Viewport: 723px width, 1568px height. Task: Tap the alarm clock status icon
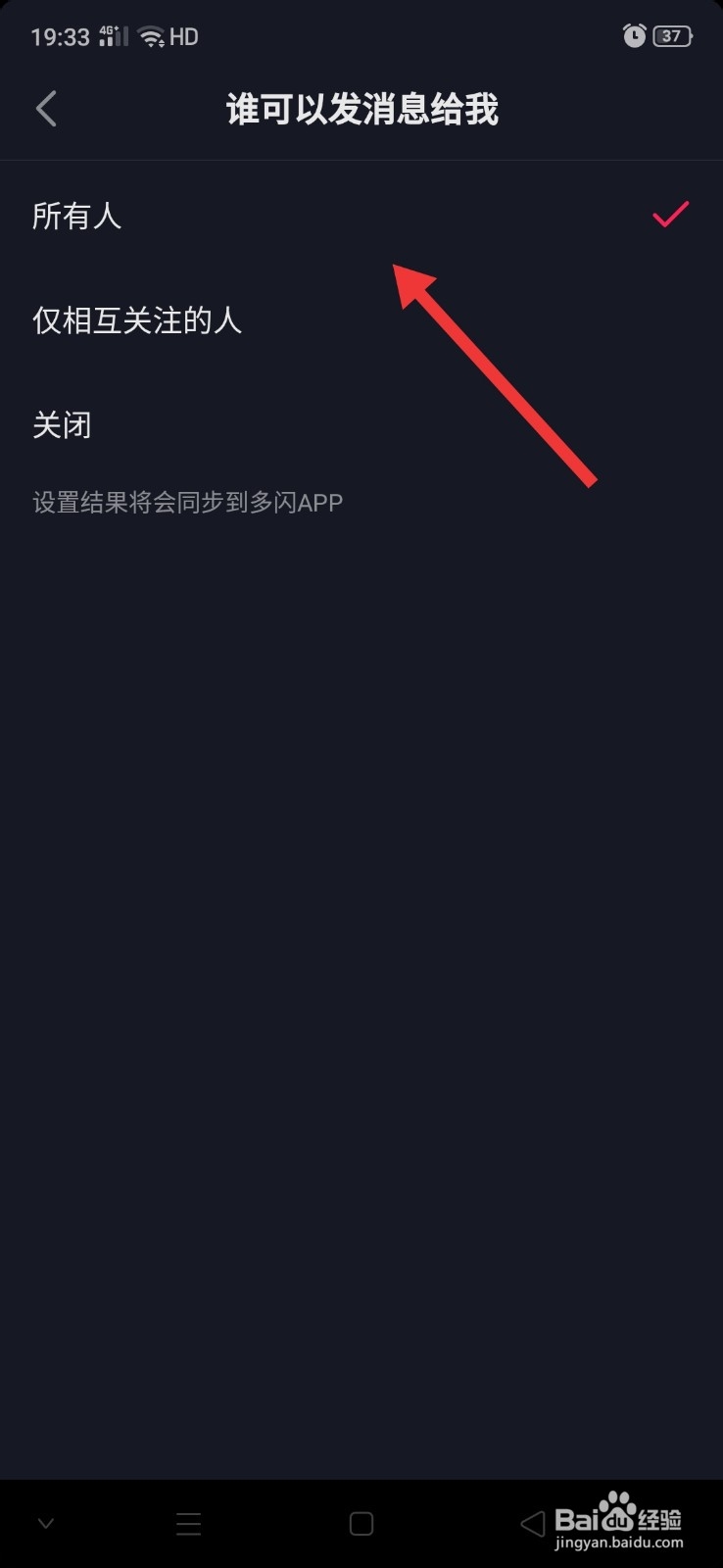[x=634, y=34]
